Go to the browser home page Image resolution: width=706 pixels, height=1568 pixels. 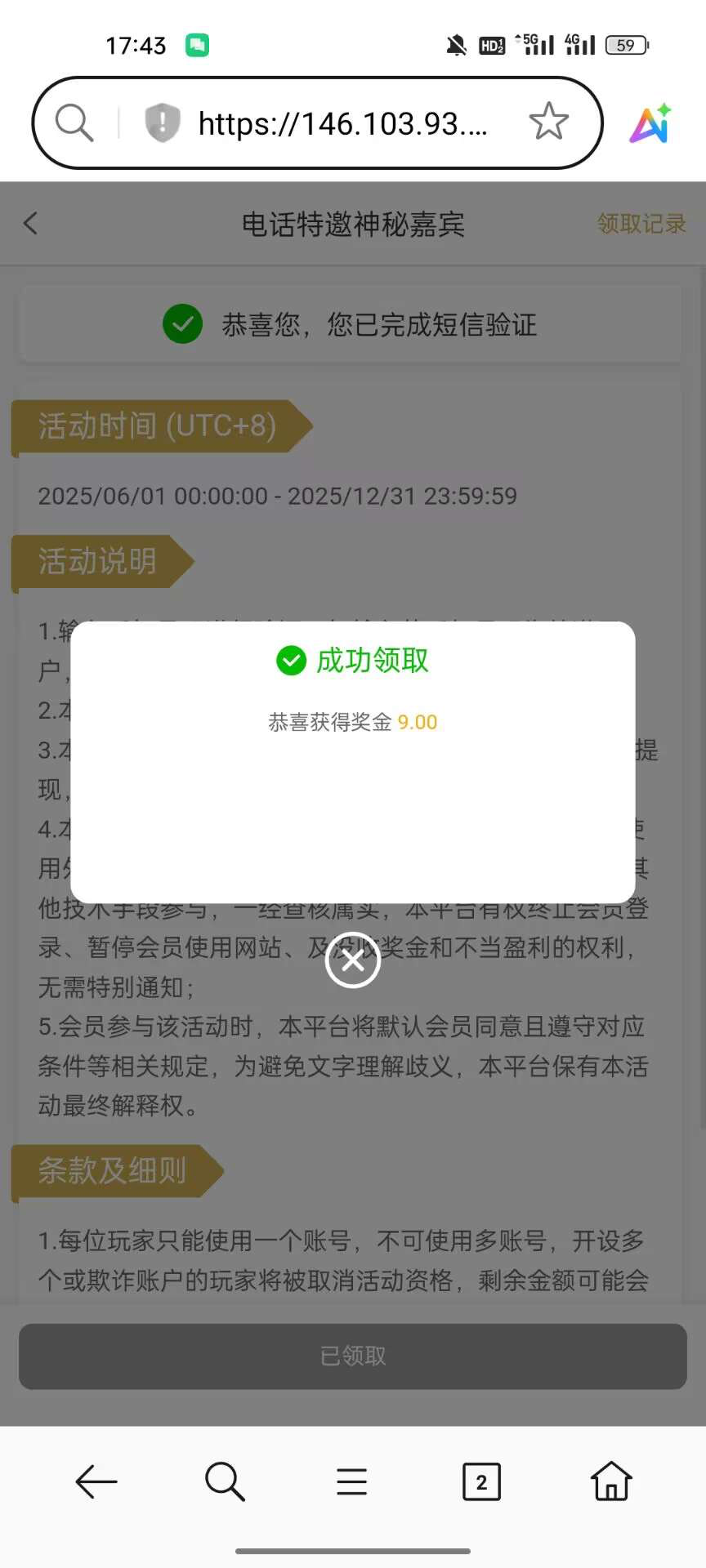tap(611, 1481)
